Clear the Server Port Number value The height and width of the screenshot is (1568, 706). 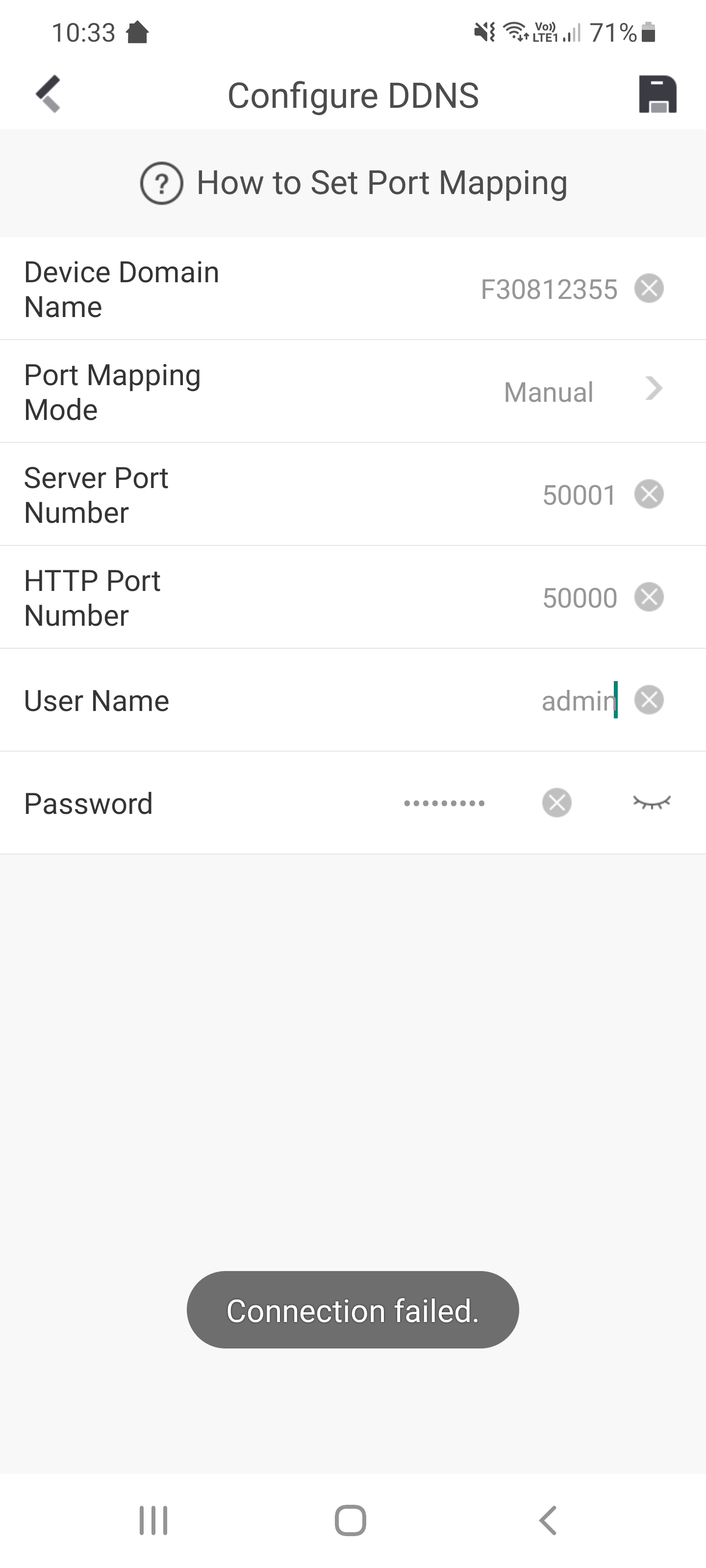649,493
